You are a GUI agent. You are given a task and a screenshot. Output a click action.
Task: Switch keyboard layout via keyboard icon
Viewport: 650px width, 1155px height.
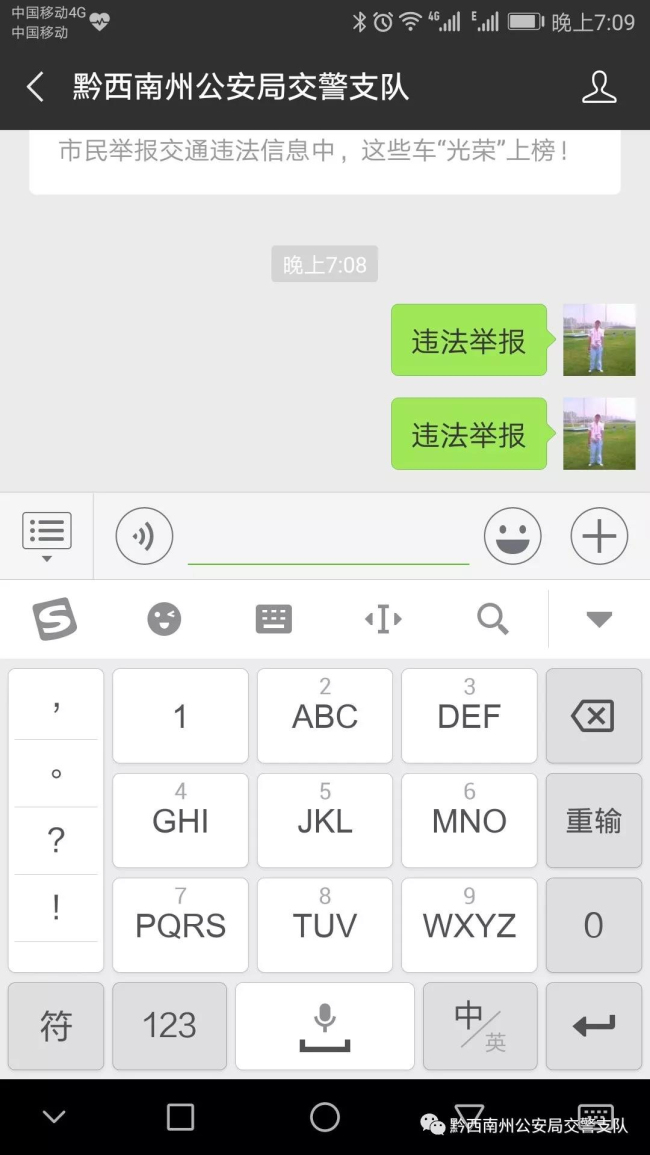click(273, 619)
